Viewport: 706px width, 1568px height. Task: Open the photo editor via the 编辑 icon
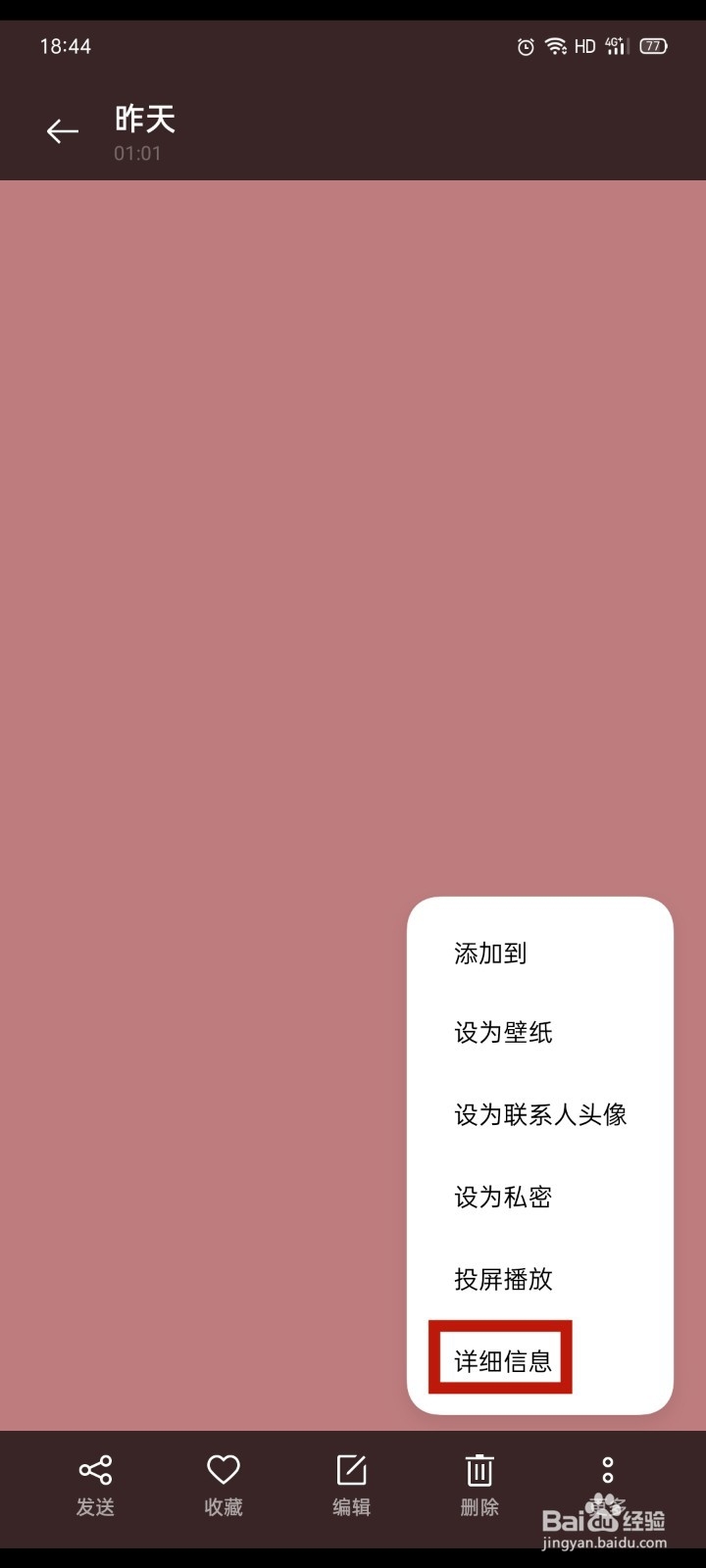351,1470
